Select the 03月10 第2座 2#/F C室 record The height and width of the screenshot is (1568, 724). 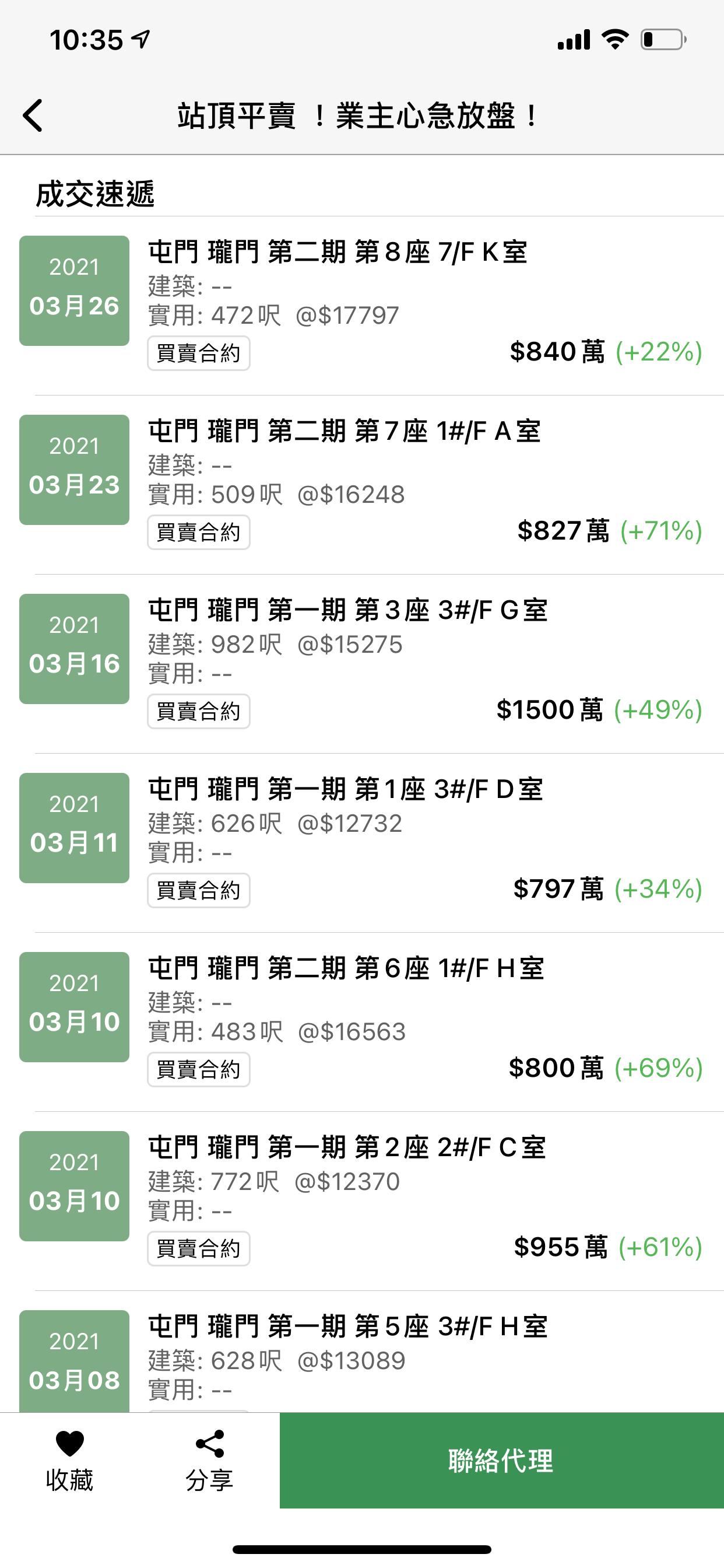tap(362, 1200)
